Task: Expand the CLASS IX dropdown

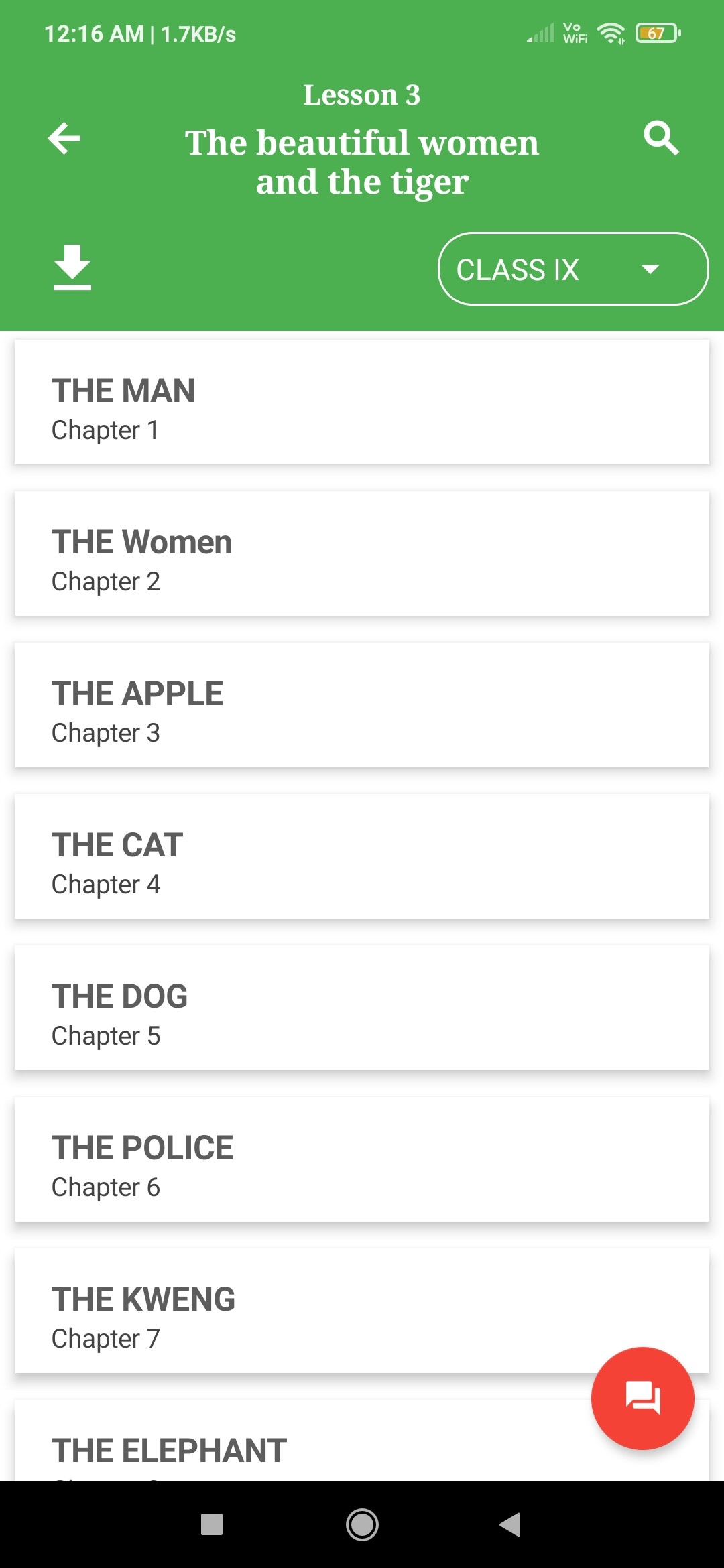Action: point(573,269)
